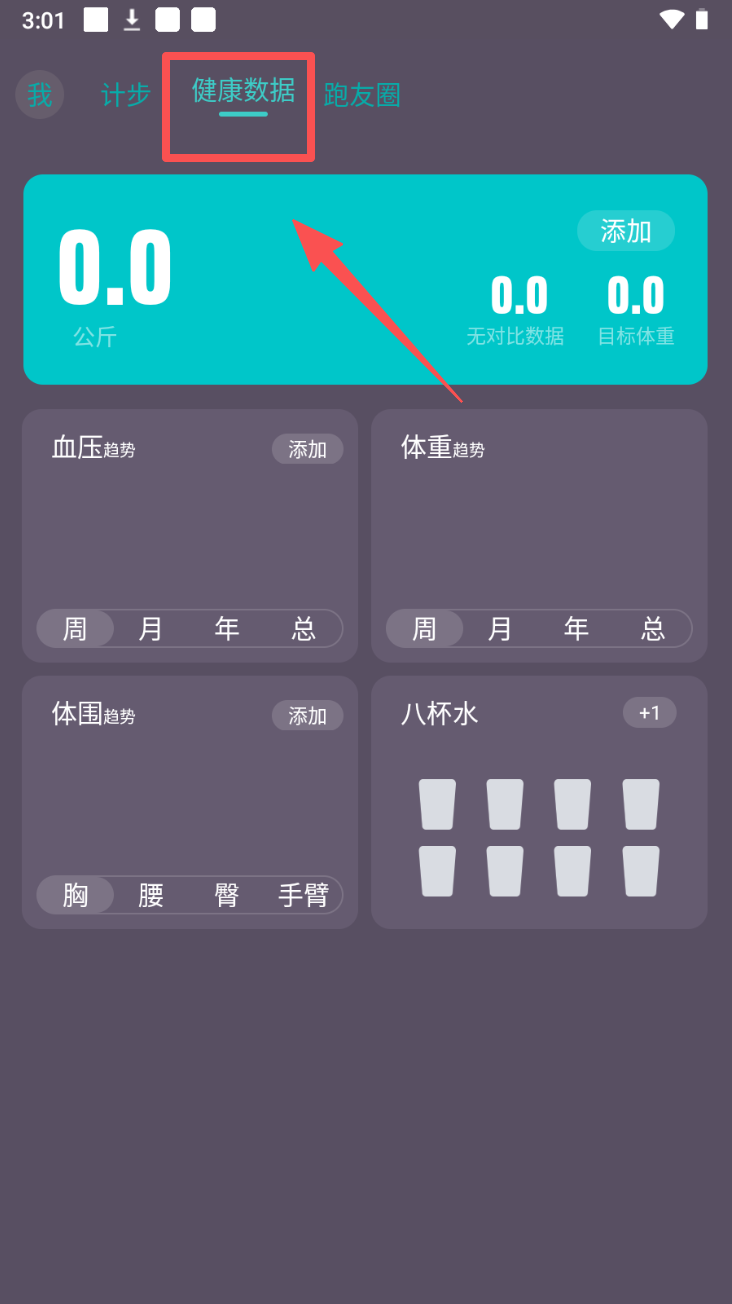Viewport: 732px width, 1304px height.
Task: Open the 我 profile button
Action: 40,95
